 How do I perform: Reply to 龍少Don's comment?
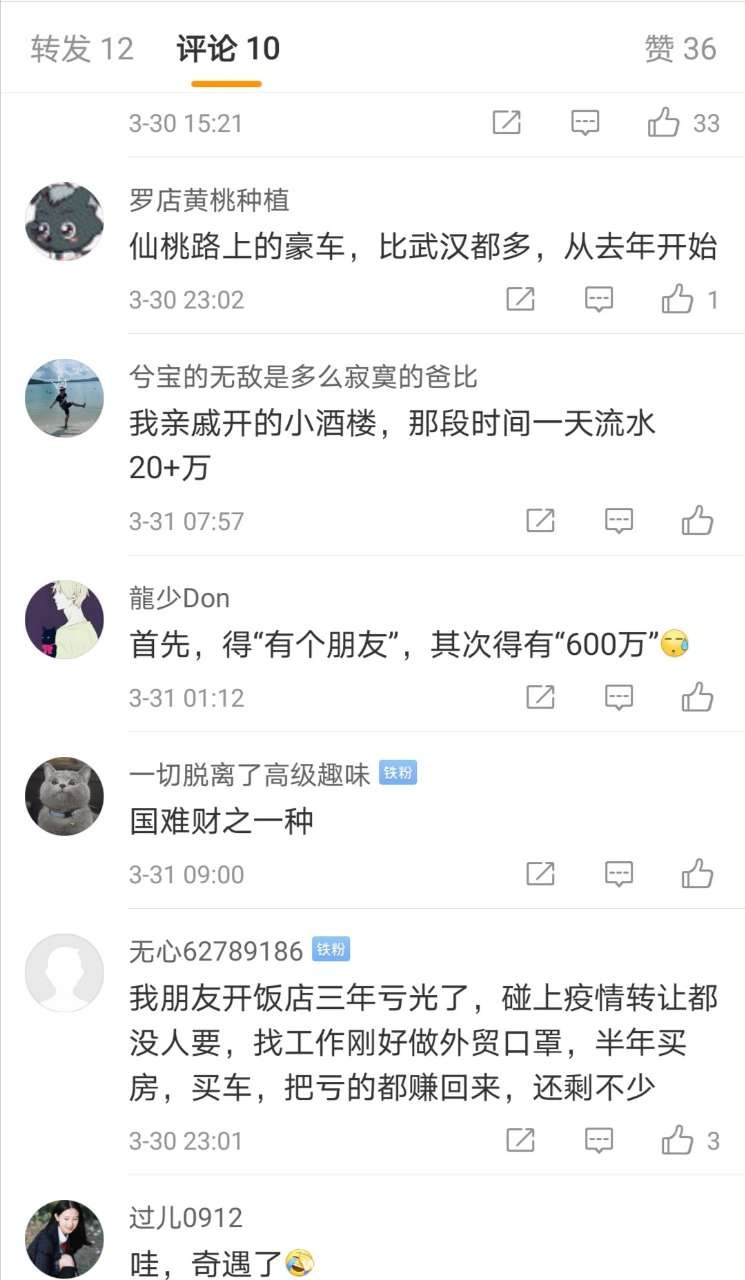click(619, 697)
